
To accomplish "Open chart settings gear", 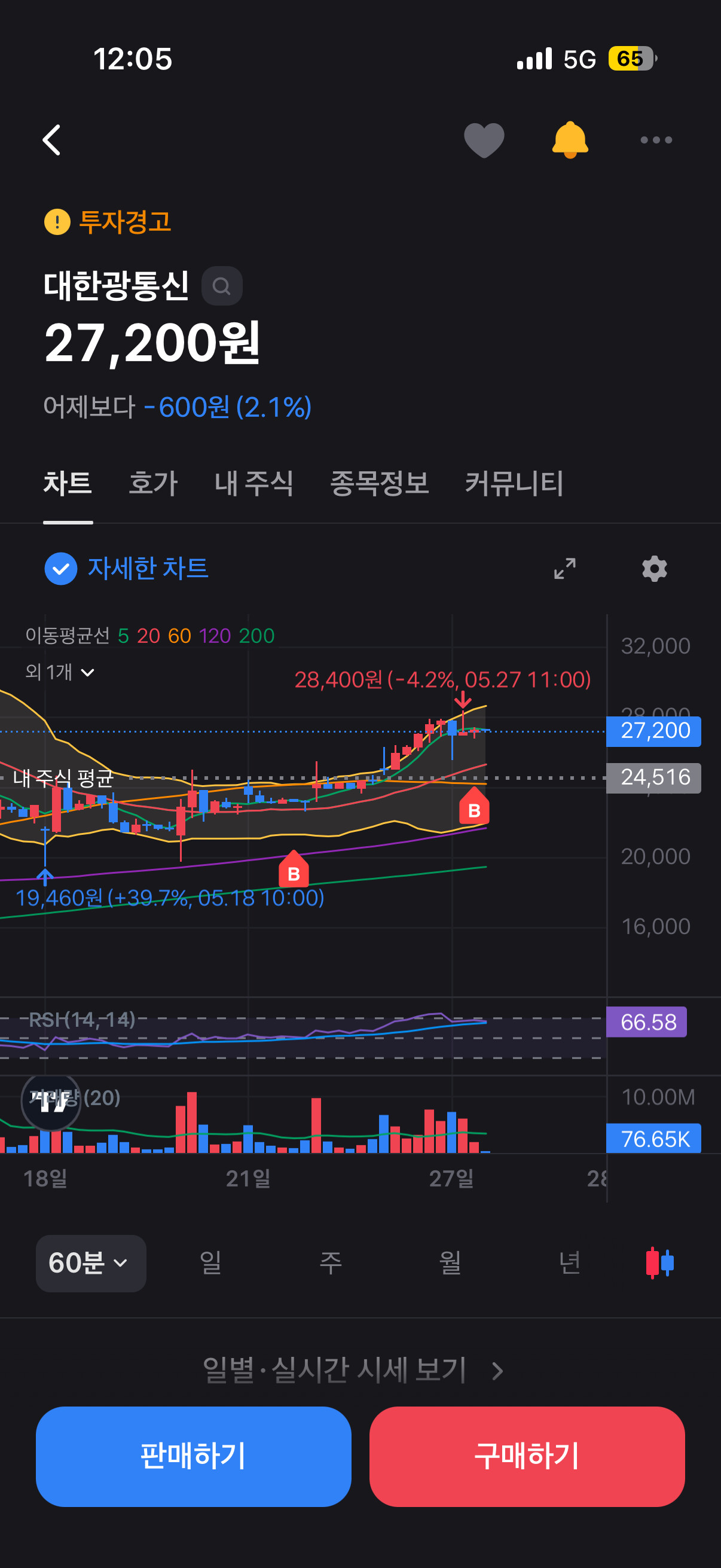I will point(654,569).
